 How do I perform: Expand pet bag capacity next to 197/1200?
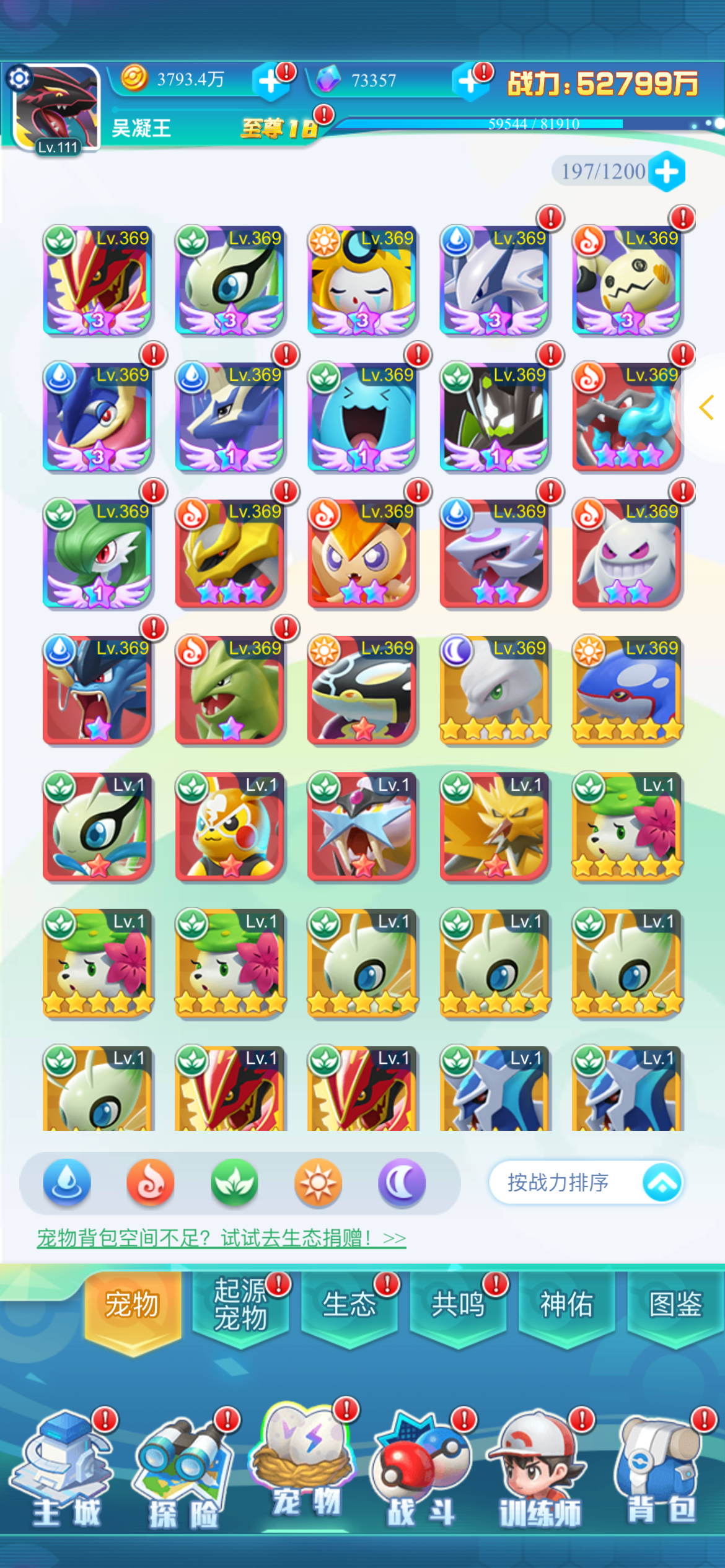[x=667, y=172]
